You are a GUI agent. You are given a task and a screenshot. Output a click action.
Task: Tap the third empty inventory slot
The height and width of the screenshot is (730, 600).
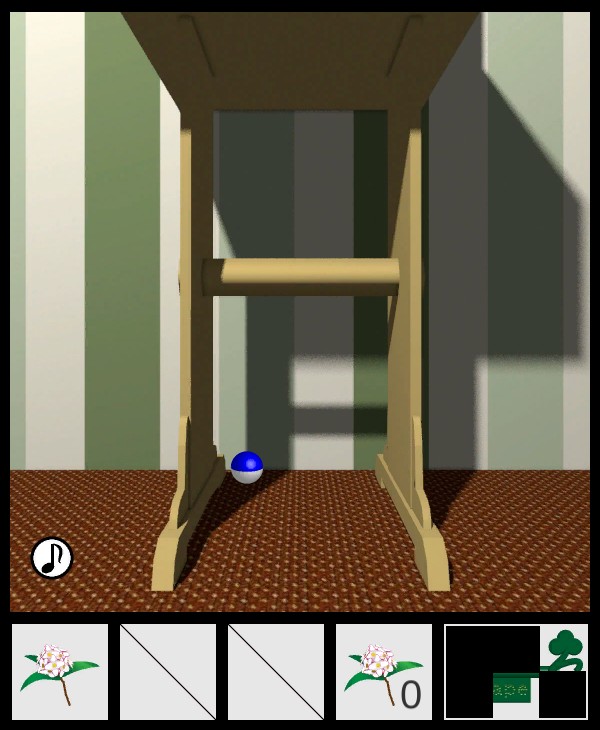pos(276,672)
